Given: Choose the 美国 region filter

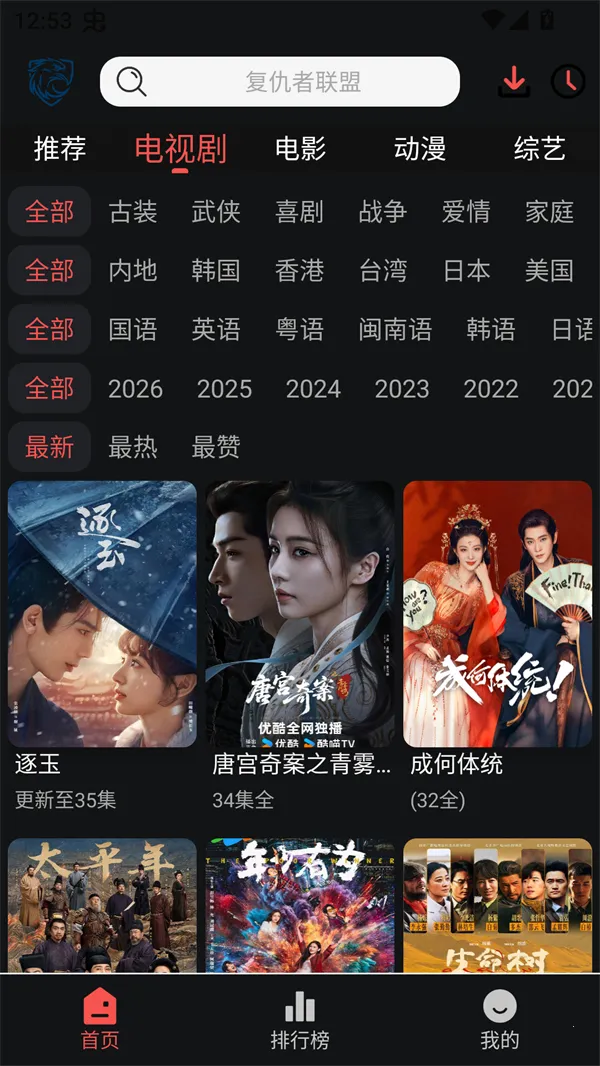Looking at the screenshot, I should tap(549, 271).
